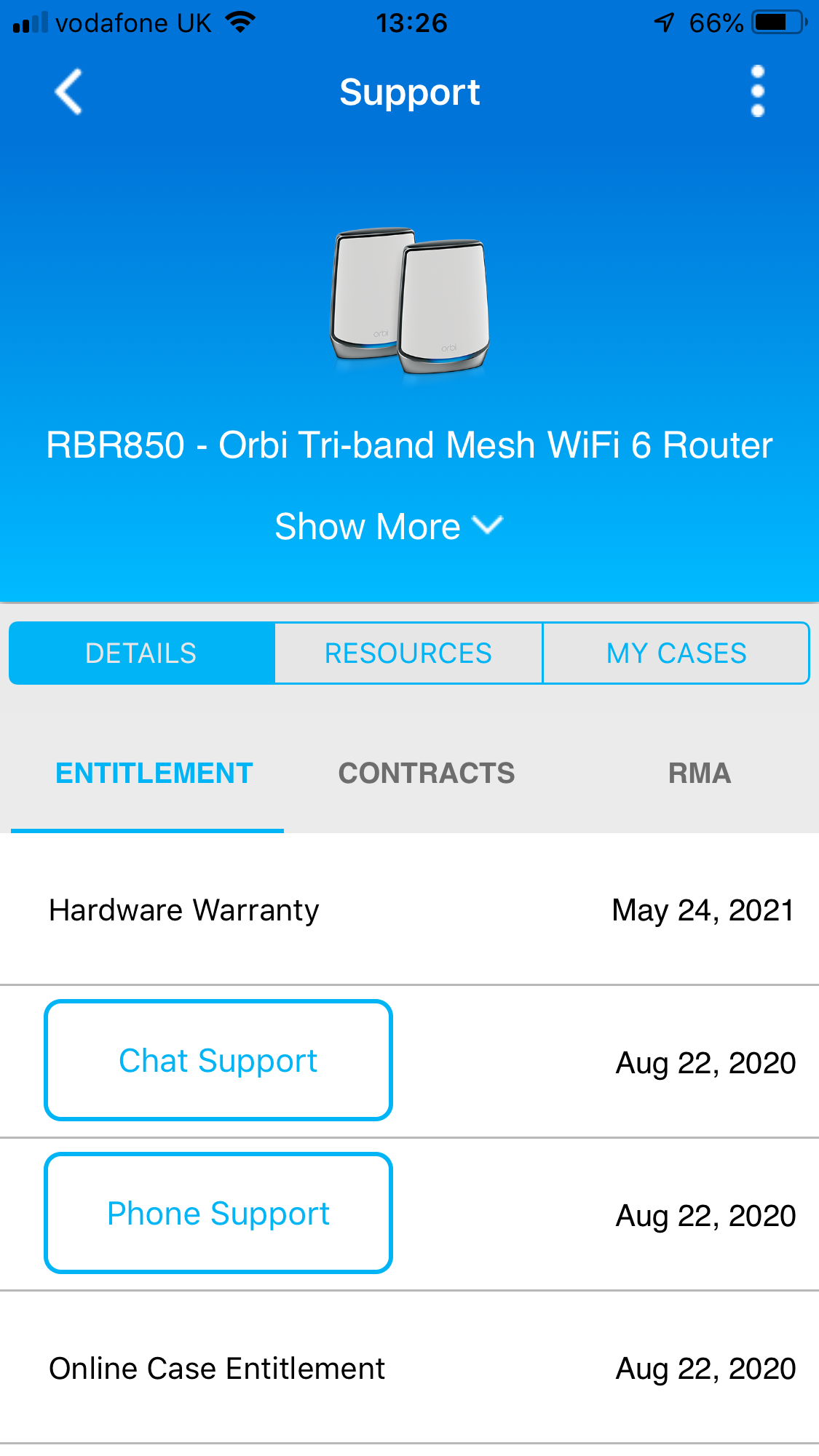Go back from the Support screen
Viewport: 819px width, 1456px height.
click(x=69, y=92)
